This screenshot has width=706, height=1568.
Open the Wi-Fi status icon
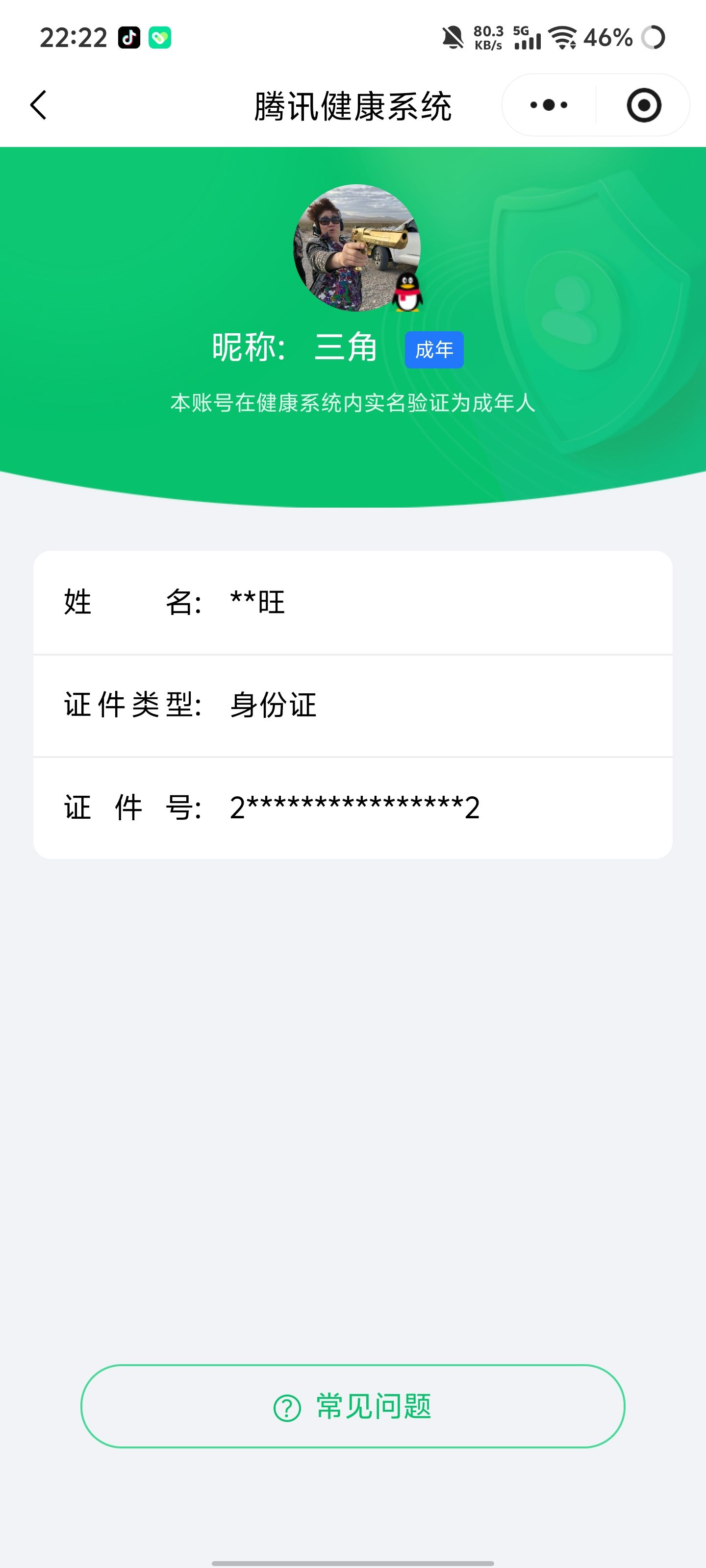pos(563,38)
